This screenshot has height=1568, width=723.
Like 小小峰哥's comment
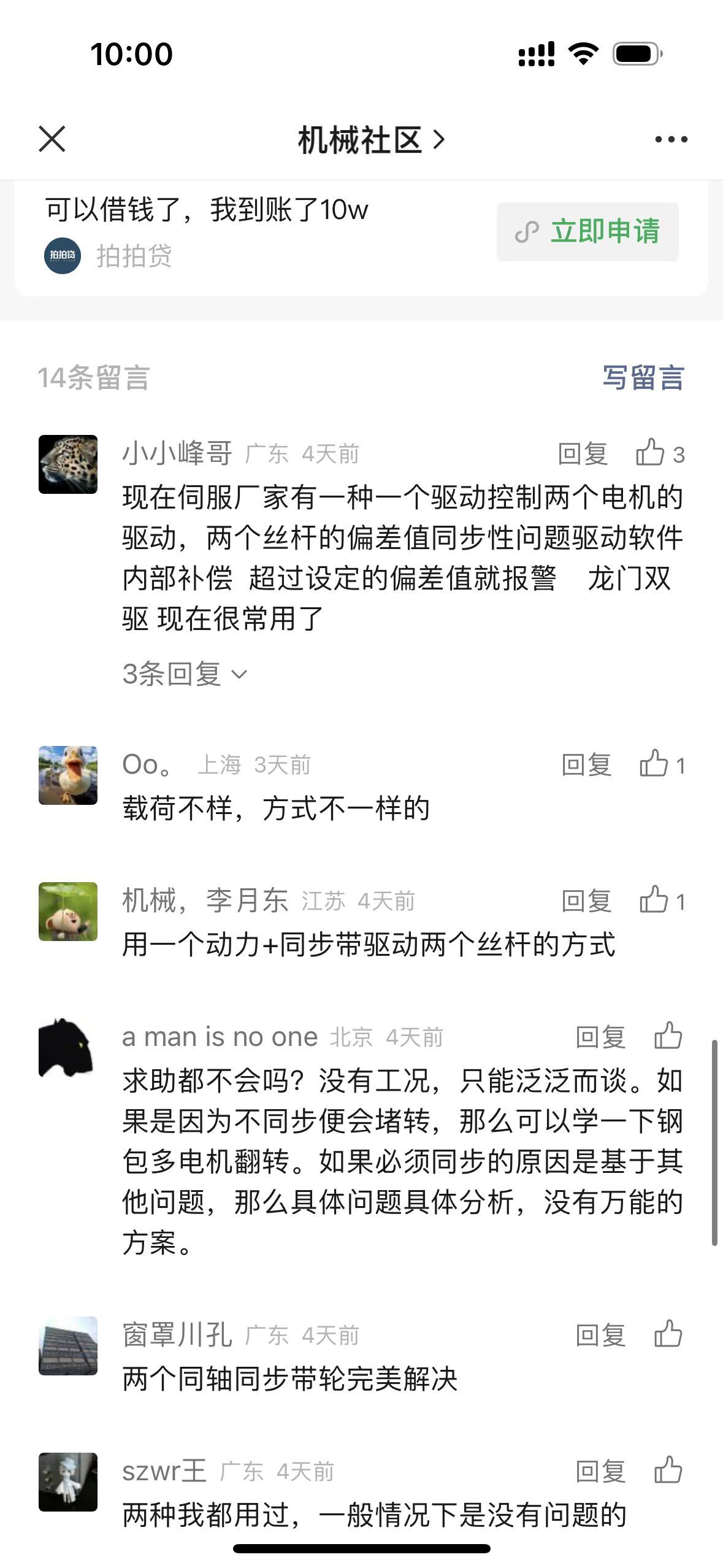coord(651,453)
